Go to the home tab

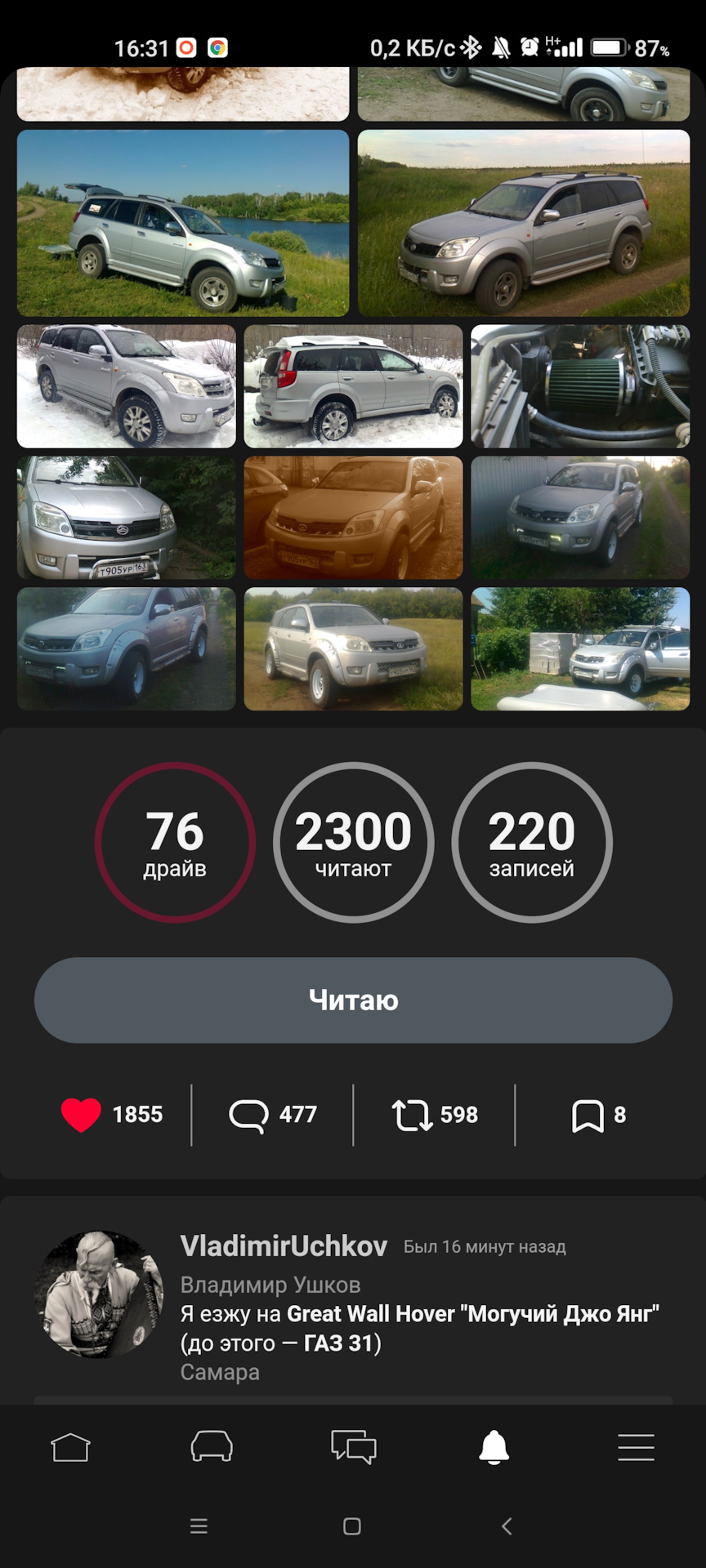[70, 1446]
